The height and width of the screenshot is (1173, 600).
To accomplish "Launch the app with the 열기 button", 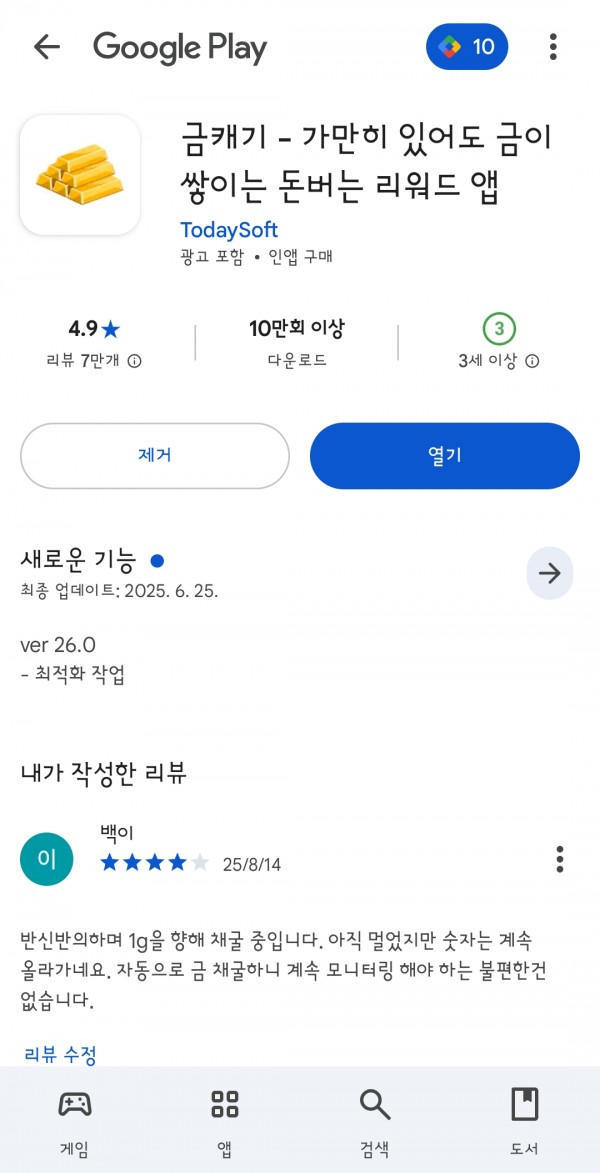I will (x=445, y=456).
